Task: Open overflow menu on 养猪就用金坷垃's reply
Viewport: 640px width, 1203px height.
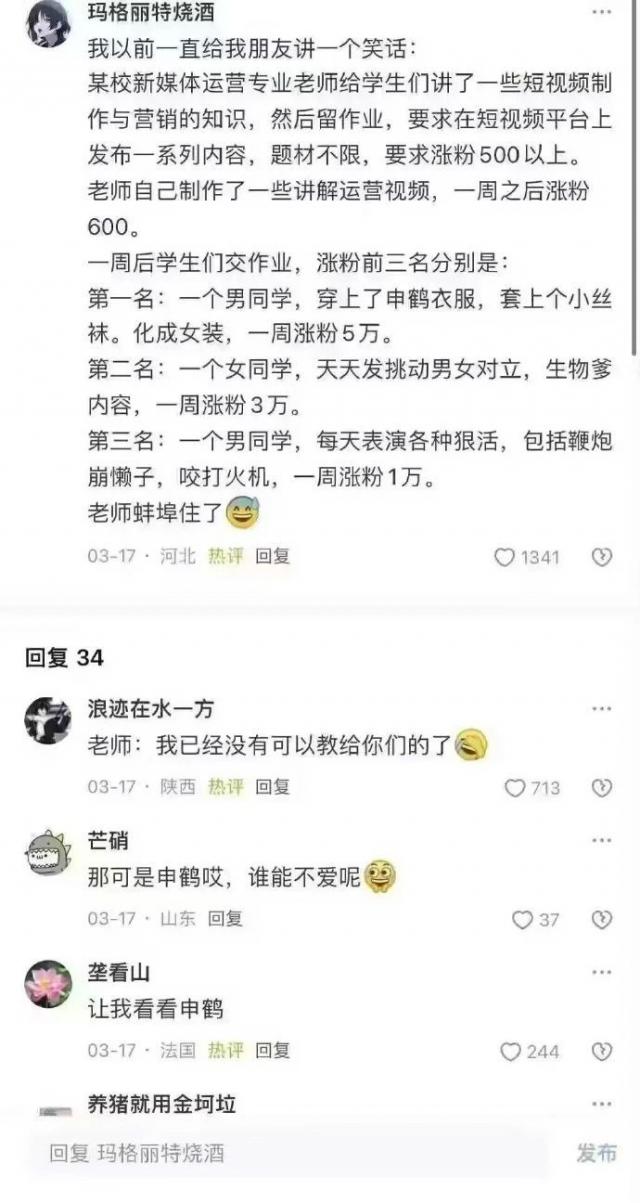Action: (601, 1104)
